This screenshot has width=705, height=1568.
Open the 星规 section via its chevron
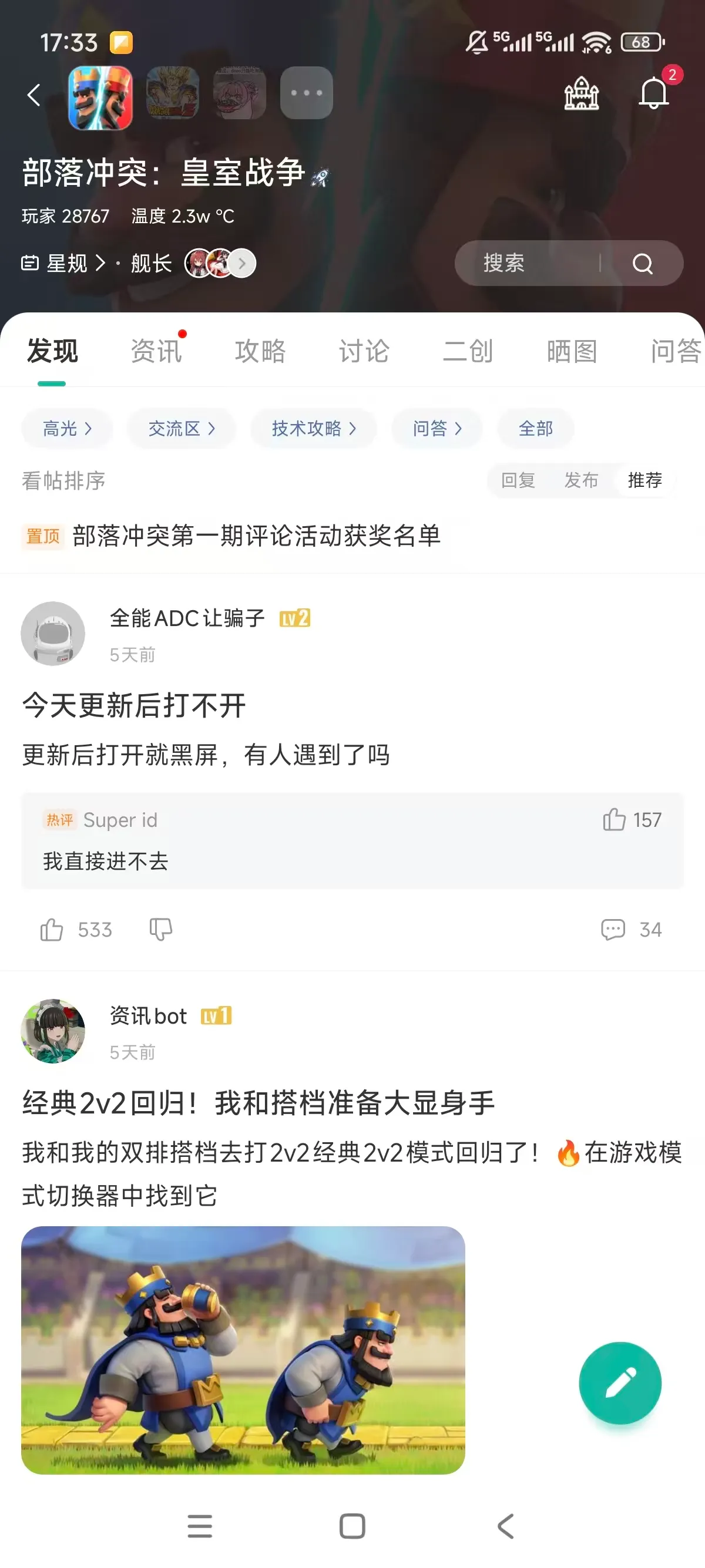[x=100, y=263]
